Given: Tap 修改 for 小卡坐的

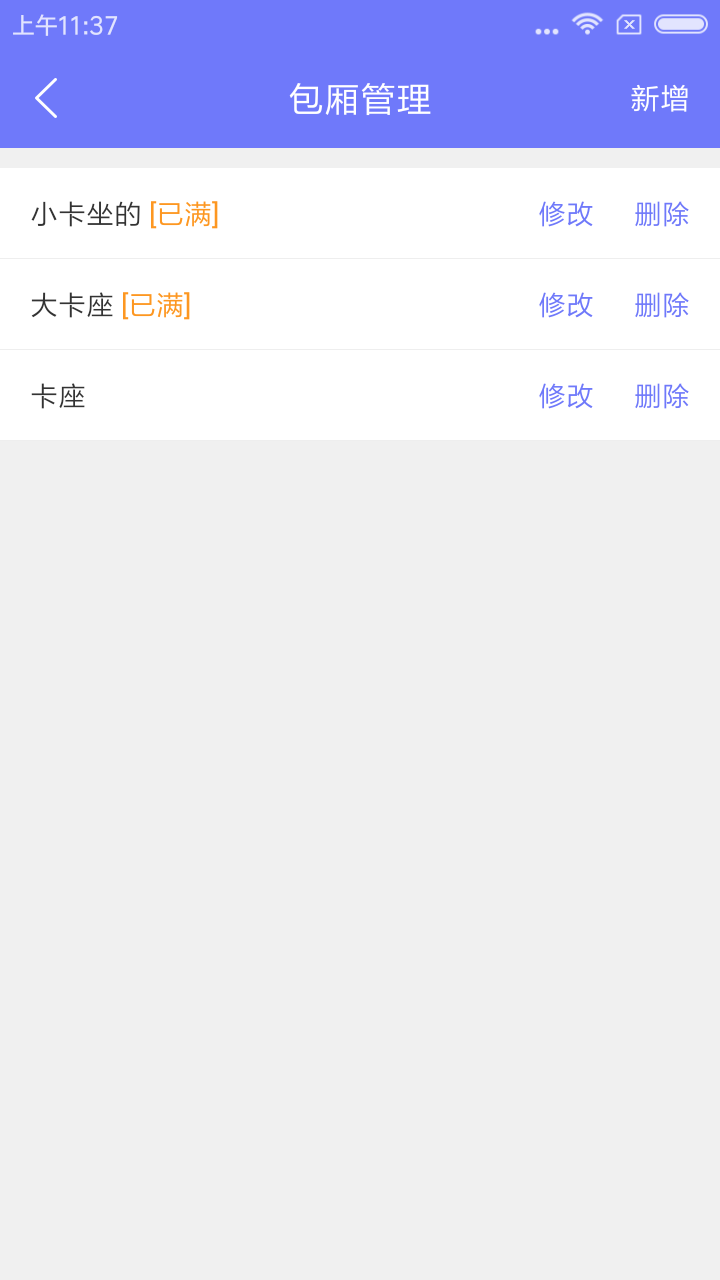Looking at the screenshot, I should 566,214.
